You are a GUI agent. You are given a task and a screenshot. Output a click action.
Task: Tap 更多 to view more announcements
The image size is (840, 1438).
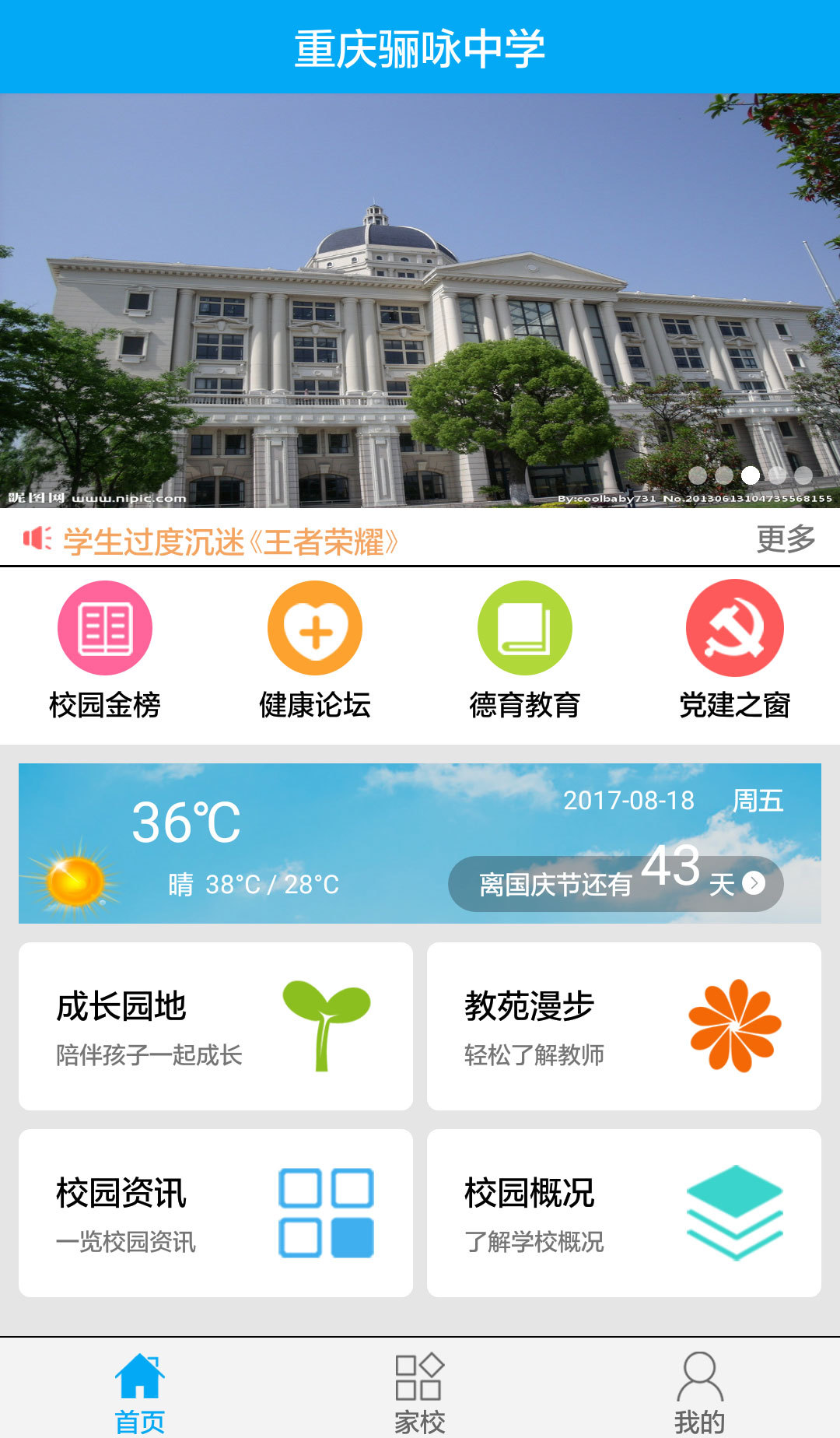(786, 538)
